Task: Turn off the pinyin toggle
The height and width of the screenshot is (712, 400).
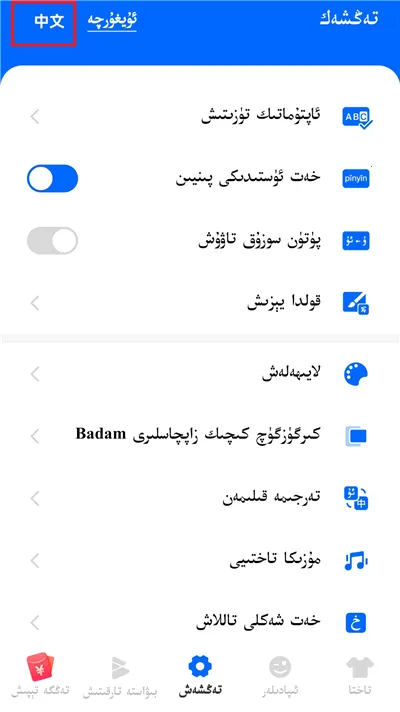Action: click(x=52, y=178)
